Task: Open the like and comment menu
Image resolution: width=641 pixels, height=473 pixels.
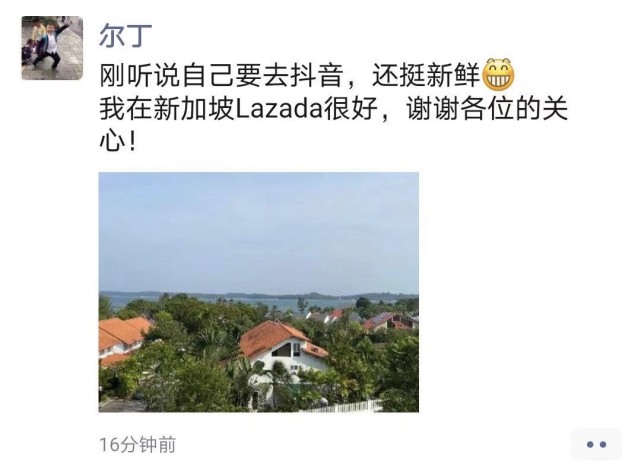Action: click(596, 445)
